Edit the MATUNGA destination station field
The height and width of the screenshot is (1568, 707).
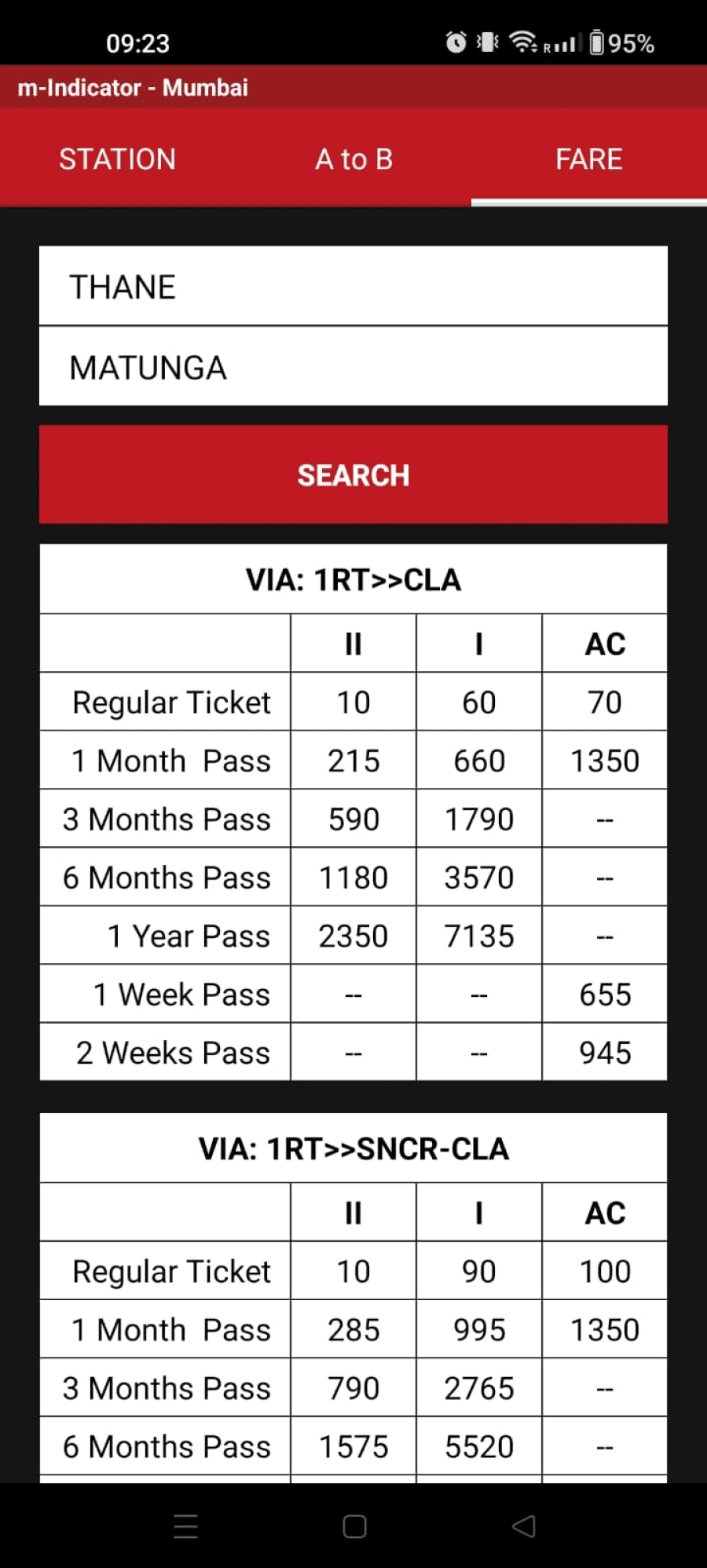point(353,367)
